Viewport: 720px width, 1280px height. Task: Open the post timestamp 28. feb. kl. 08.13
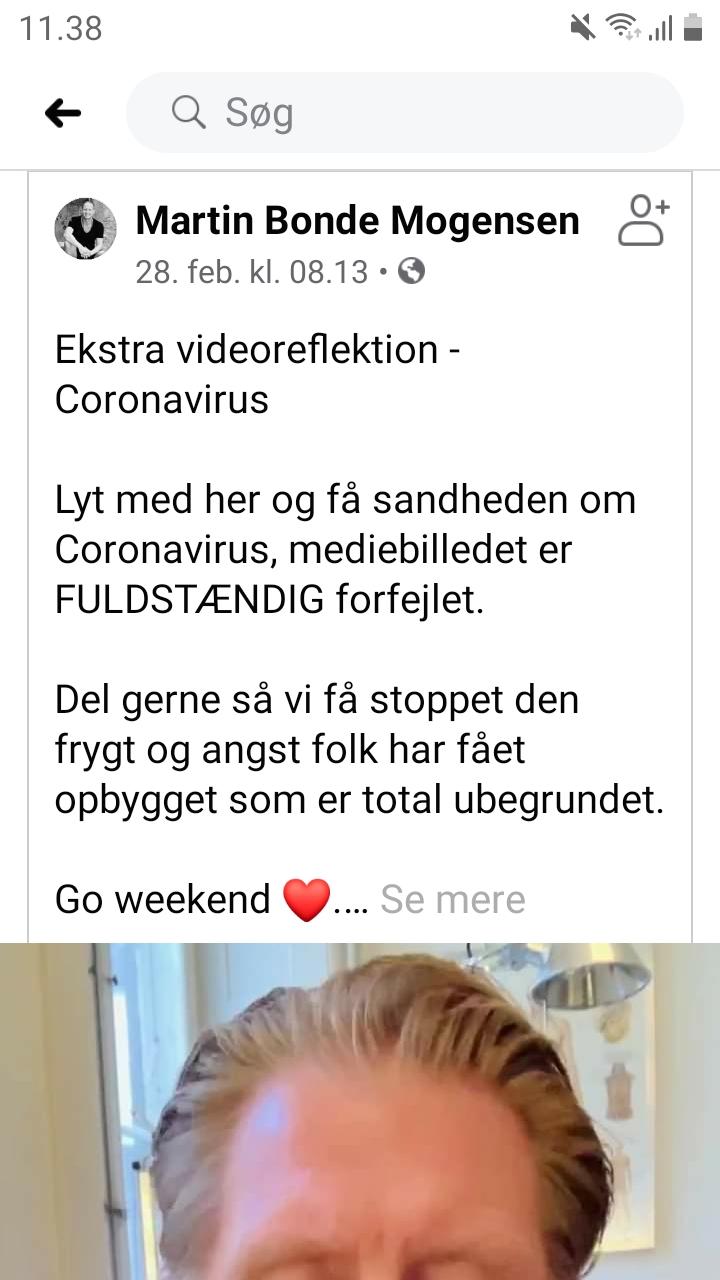point(252,271)
